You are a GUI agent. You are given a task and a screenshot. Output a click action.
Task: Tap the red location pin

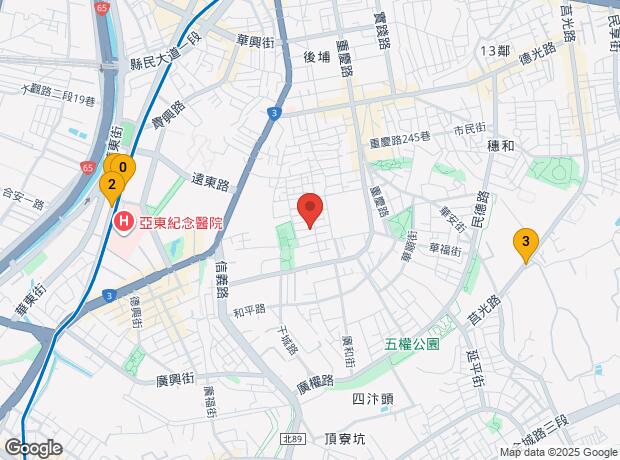(x=310, y=208)
